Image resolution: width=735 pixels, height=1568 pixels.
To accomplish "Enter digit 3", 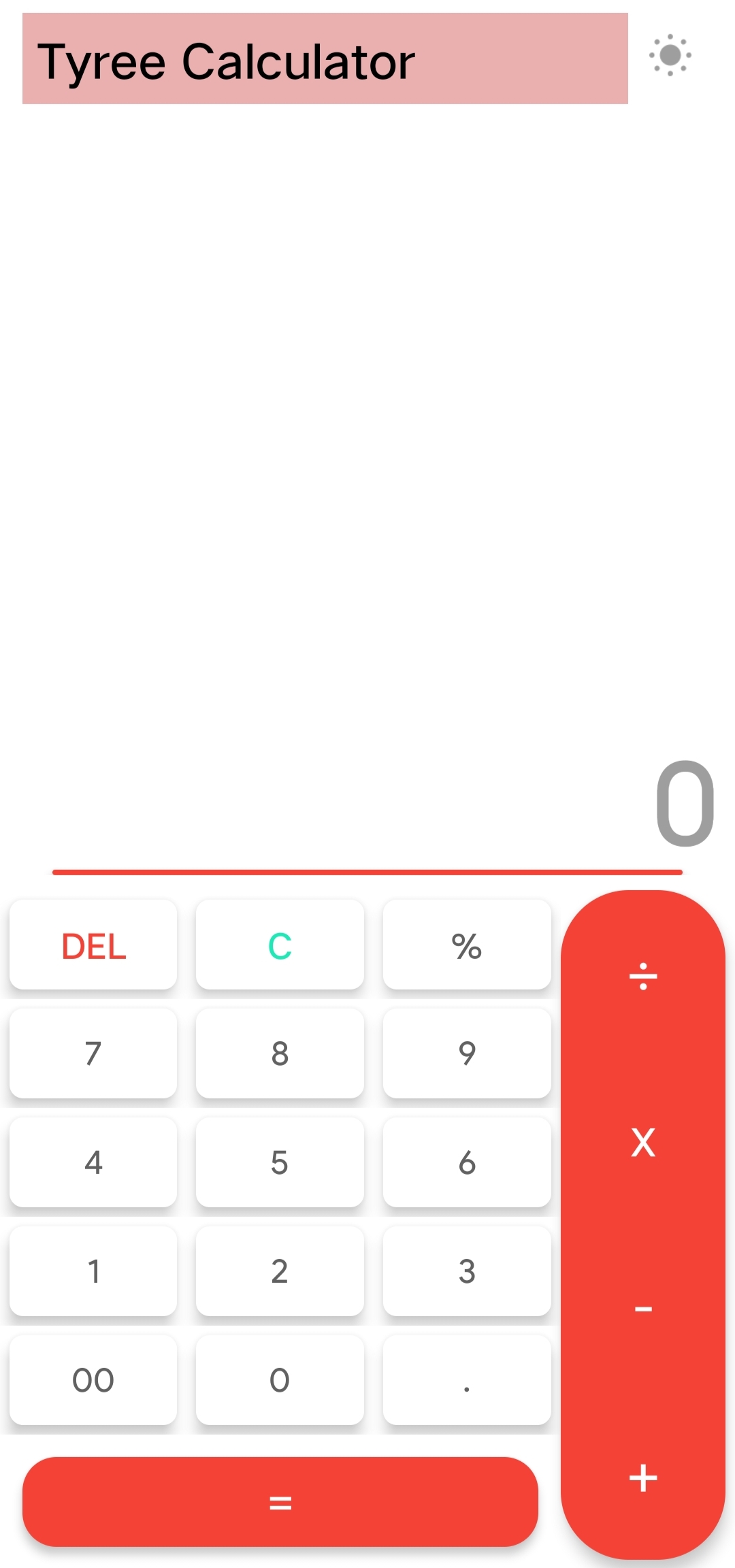I will 467,1271.
